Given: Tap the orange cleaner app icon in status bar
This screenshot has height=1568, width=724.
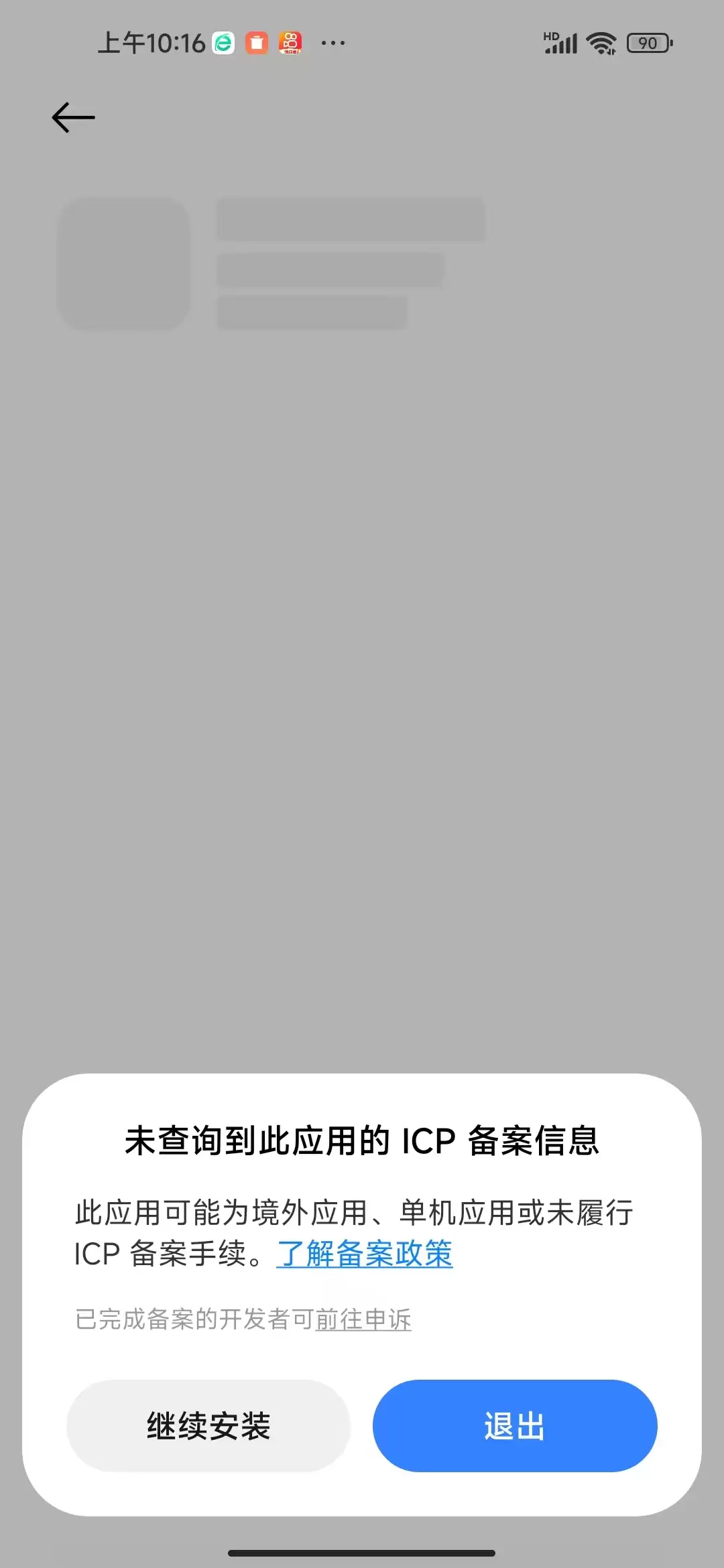Looking at the screenshot, I should coord(255,42).
